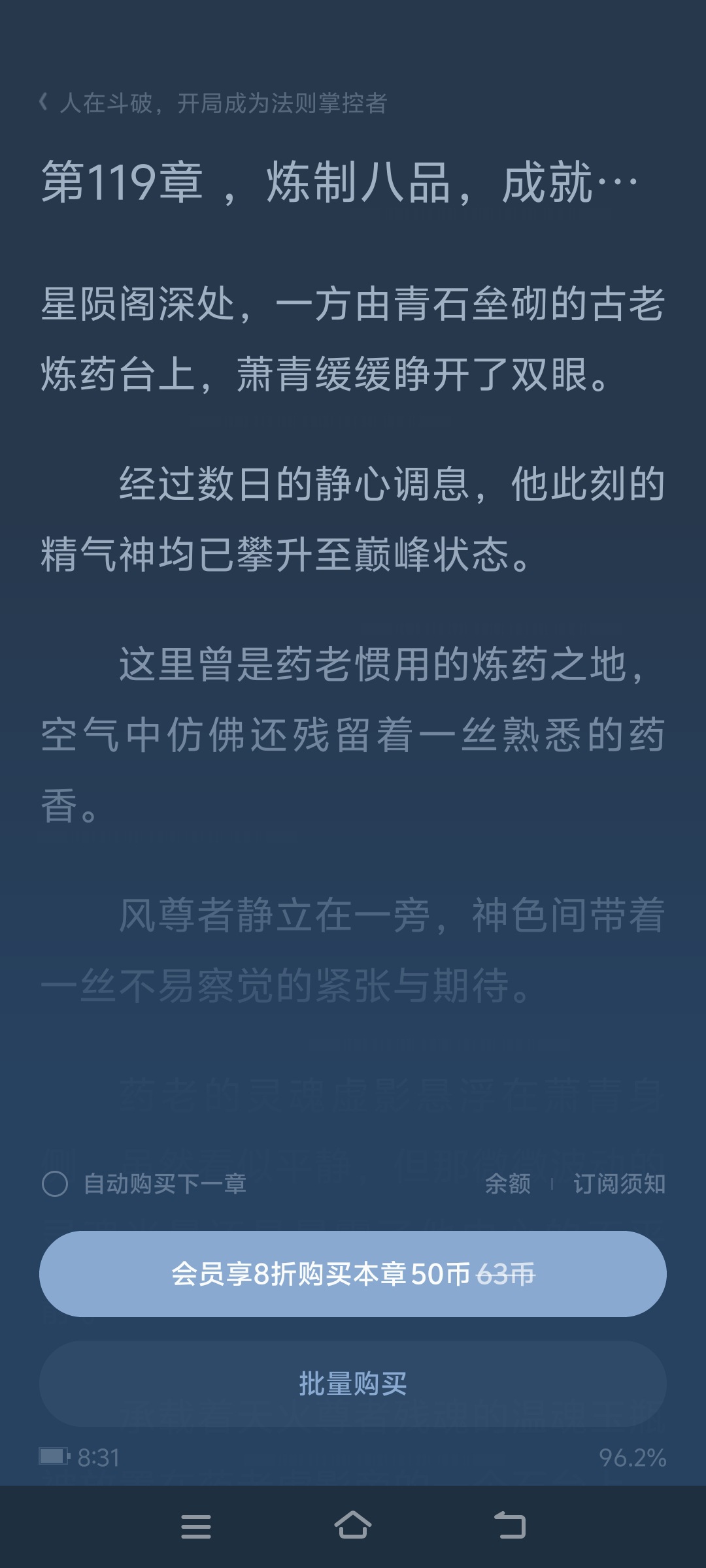The height and width of the screenshot is (1568, 706).
Task: Buy this chapter with member discount
Action: (353, 1274)
